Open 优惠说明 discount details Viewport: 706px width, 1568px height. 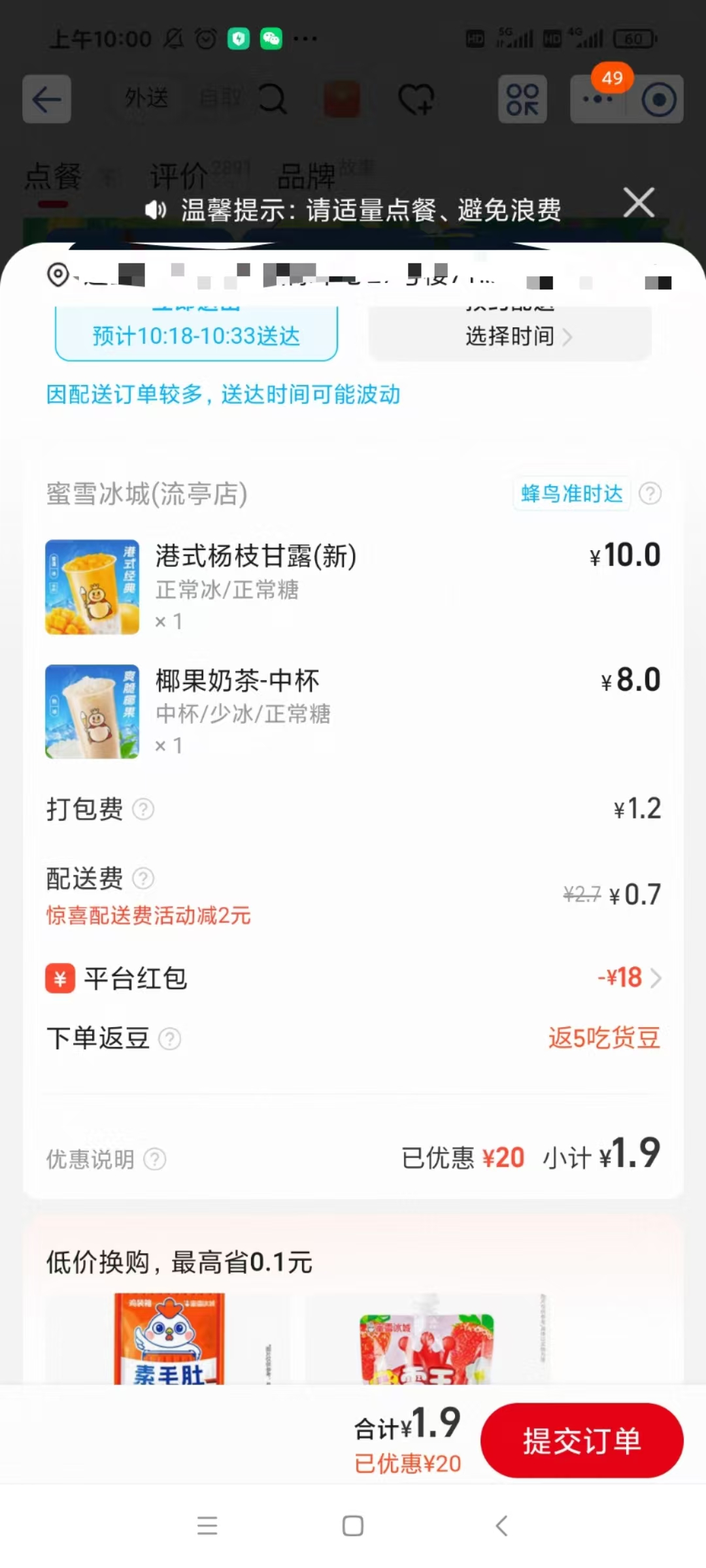coord(155,1160)
